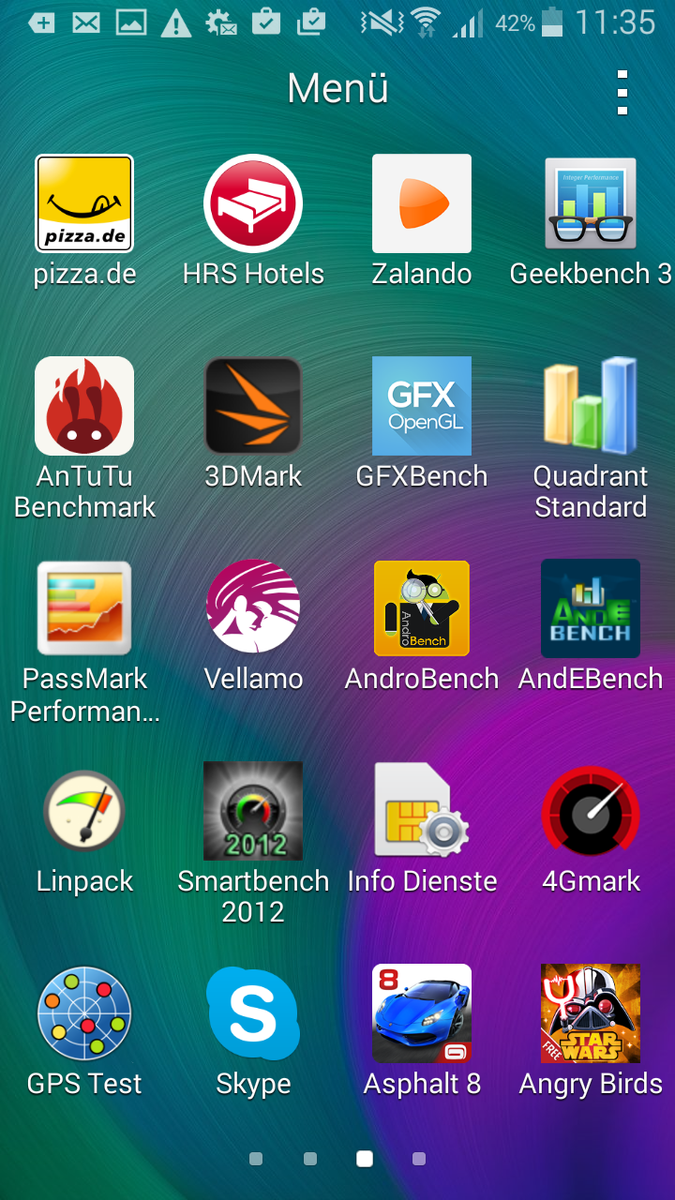Viewport: 675px width, 1200px height.
Task: Open Quadrant Standard
Action: pos(590,406)
